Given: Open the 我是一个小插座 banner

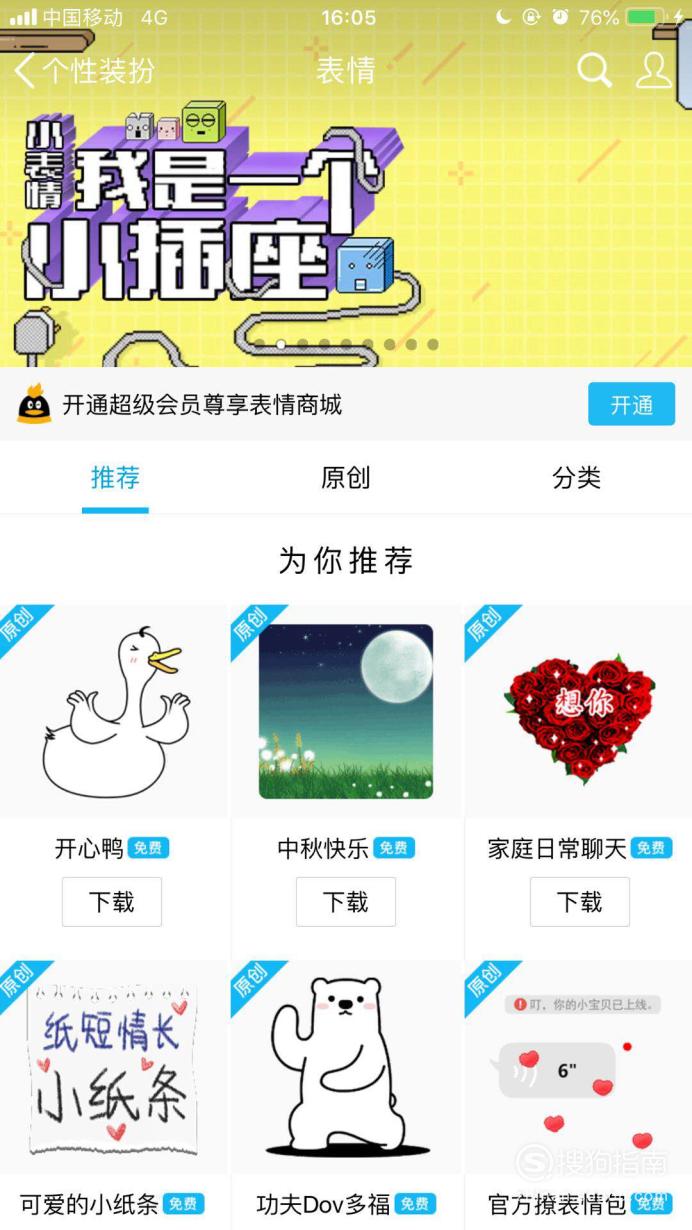Looking at the screenshot, I should pyautogui.click(x=346, y=230).
